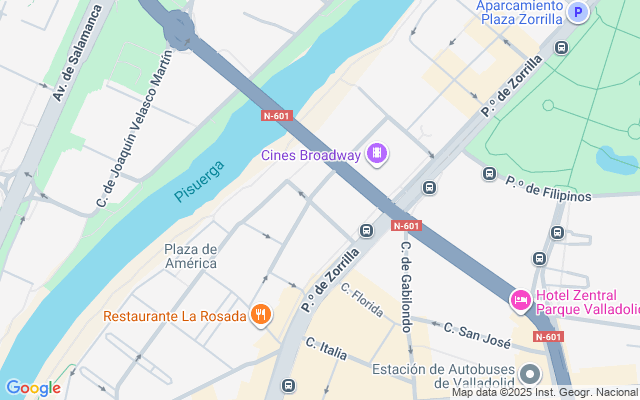Viewport: 640px width, 400px height.
Task: Open the Cines Broadway cinema pin
Action: coord(377,154)
